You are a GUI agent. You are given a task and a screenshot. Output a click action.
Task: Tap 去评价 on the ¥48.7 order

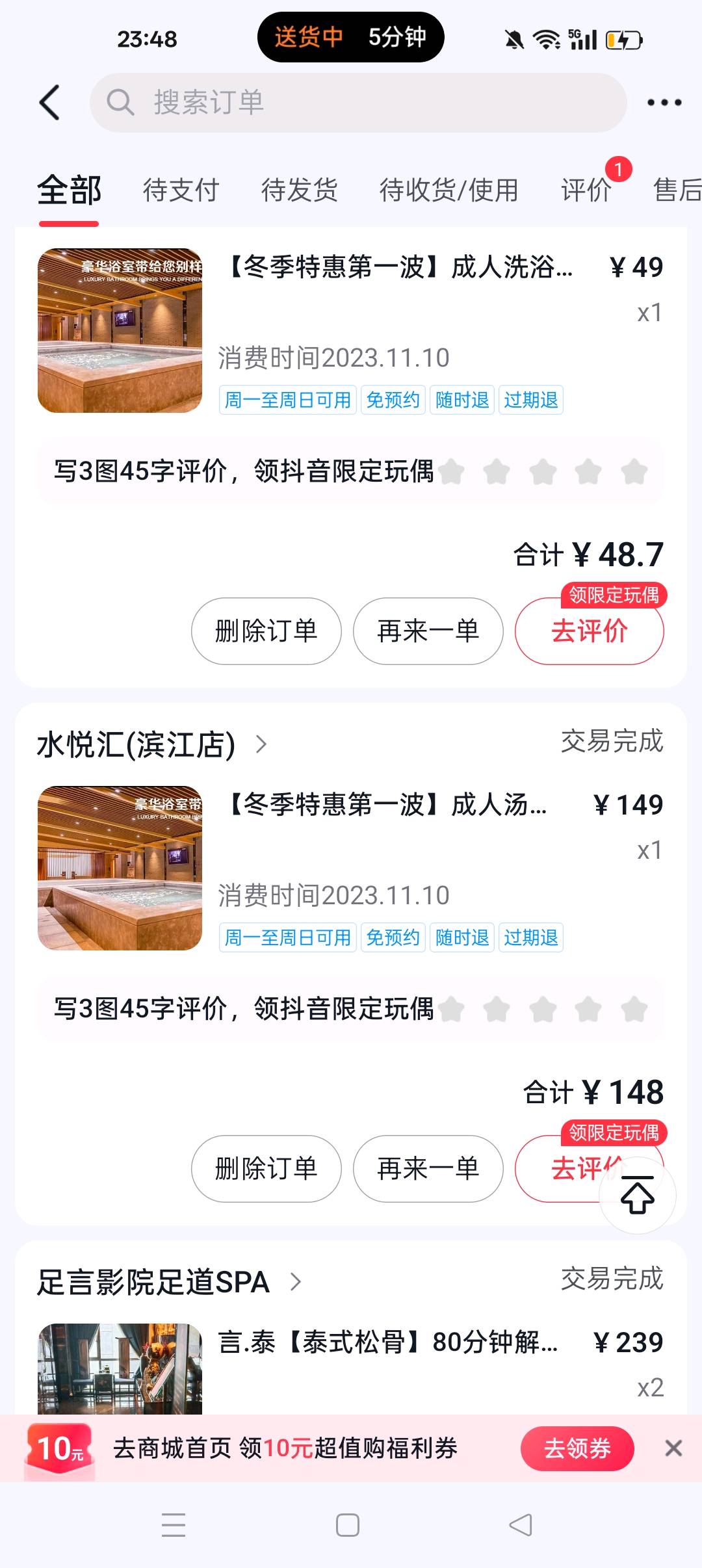point(589,631)
